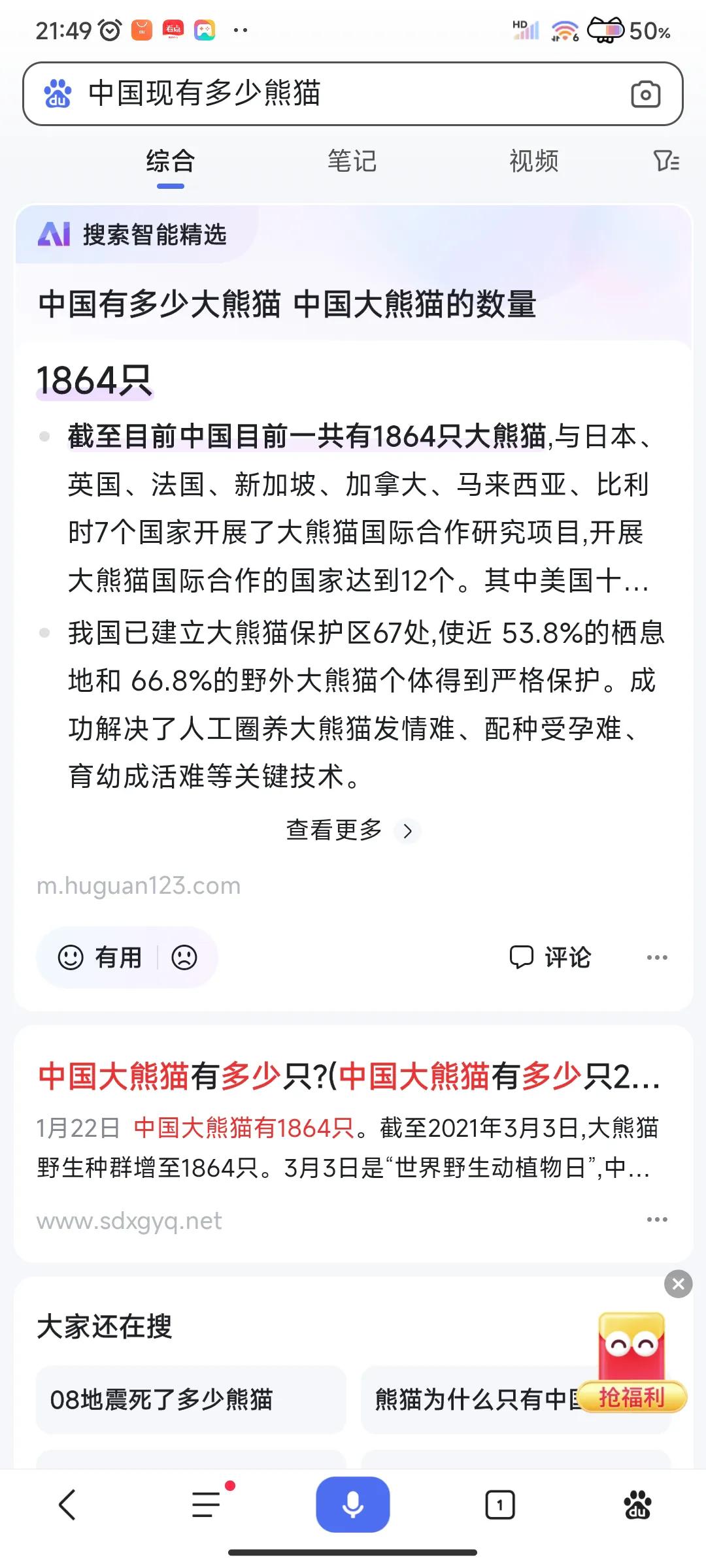This screenshot has width=706, height=1568.
Task: Tap the camera icon for image search
Action: pos(645,95)
